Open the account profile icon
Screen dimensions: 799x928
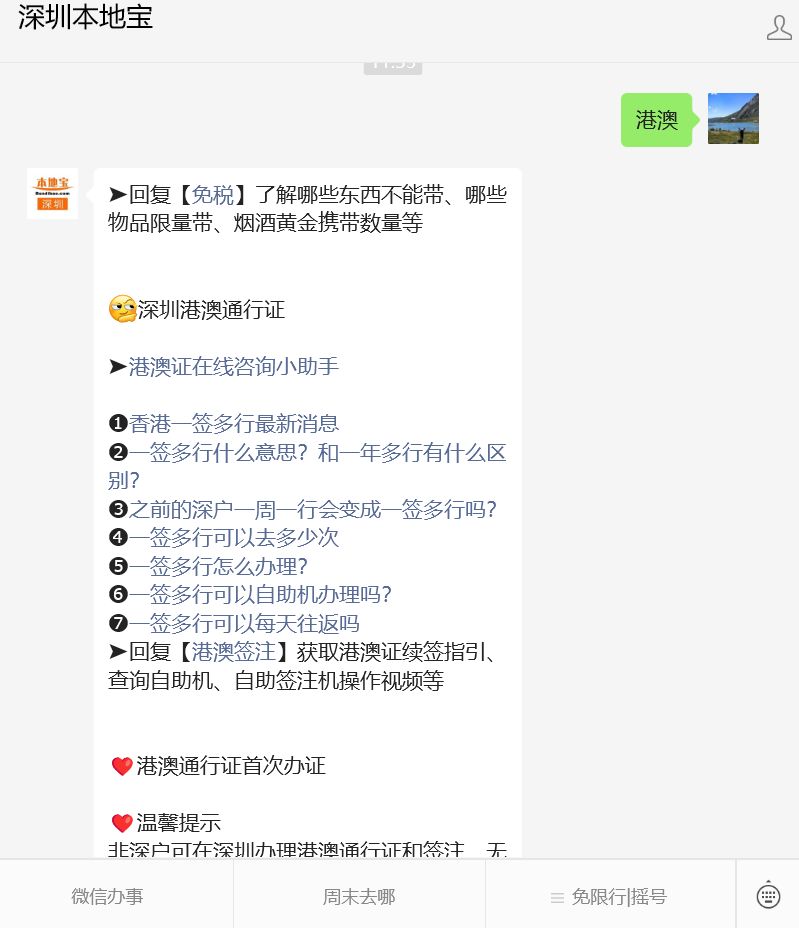779,27
